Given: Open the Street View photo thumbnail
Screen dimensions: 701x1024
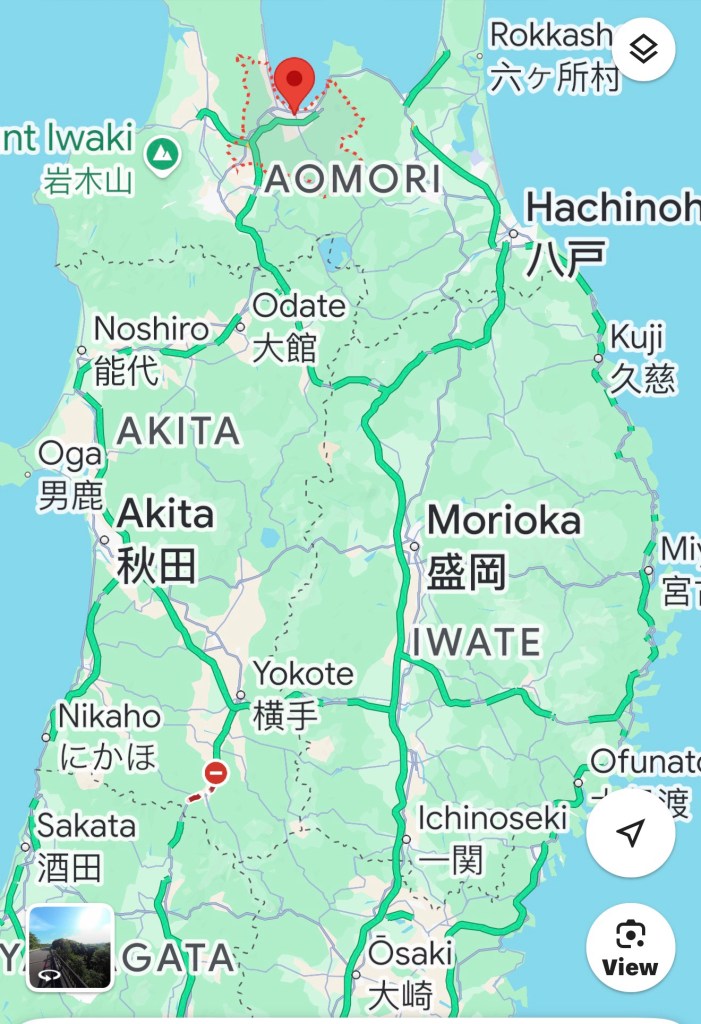Looking at the screenshot, I should [70, 947].
